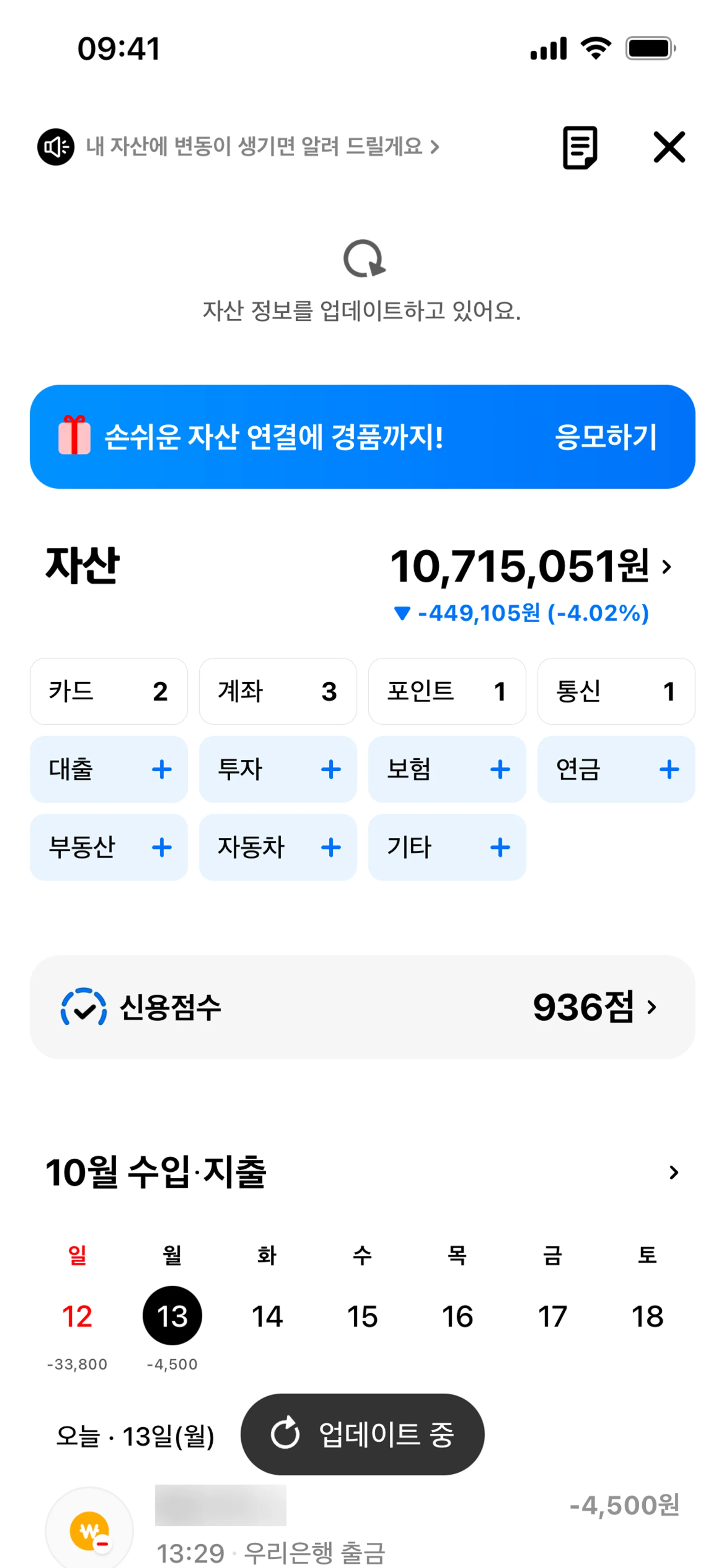Open total assets 10,715,051원 details
Image resolution: width=725 pixels, height=1568 pixels.
click(530, 567)
